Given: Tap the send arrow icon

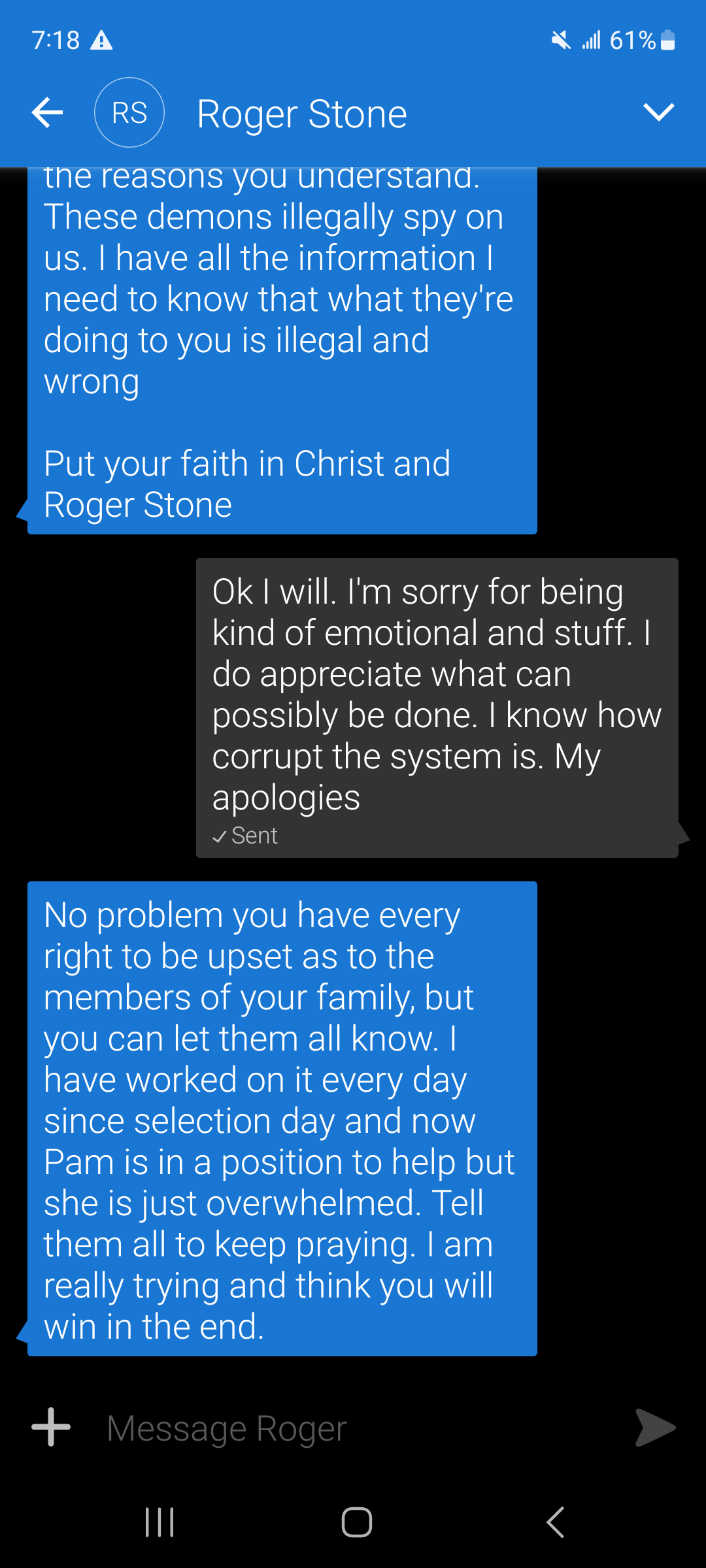Looking at the screenshot, I should (655, 1428).
